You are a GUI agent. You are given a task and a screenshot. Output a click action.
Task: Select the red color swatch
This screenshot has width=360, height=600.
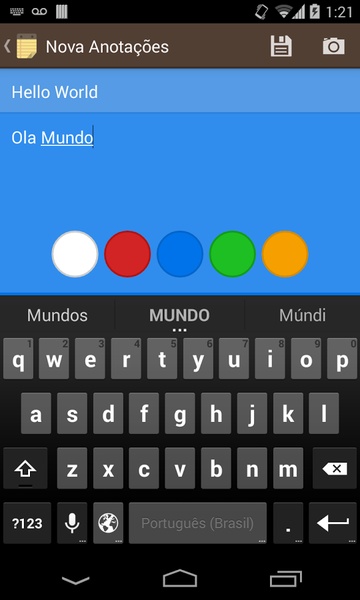(127, 254)
